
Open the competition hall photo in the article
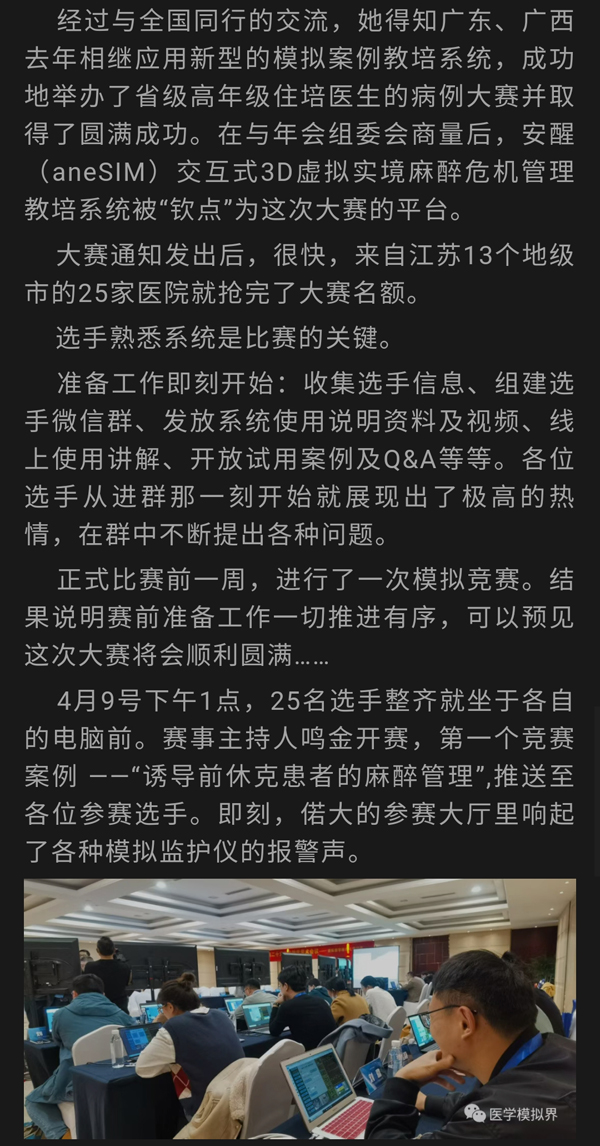(300, 1009)
